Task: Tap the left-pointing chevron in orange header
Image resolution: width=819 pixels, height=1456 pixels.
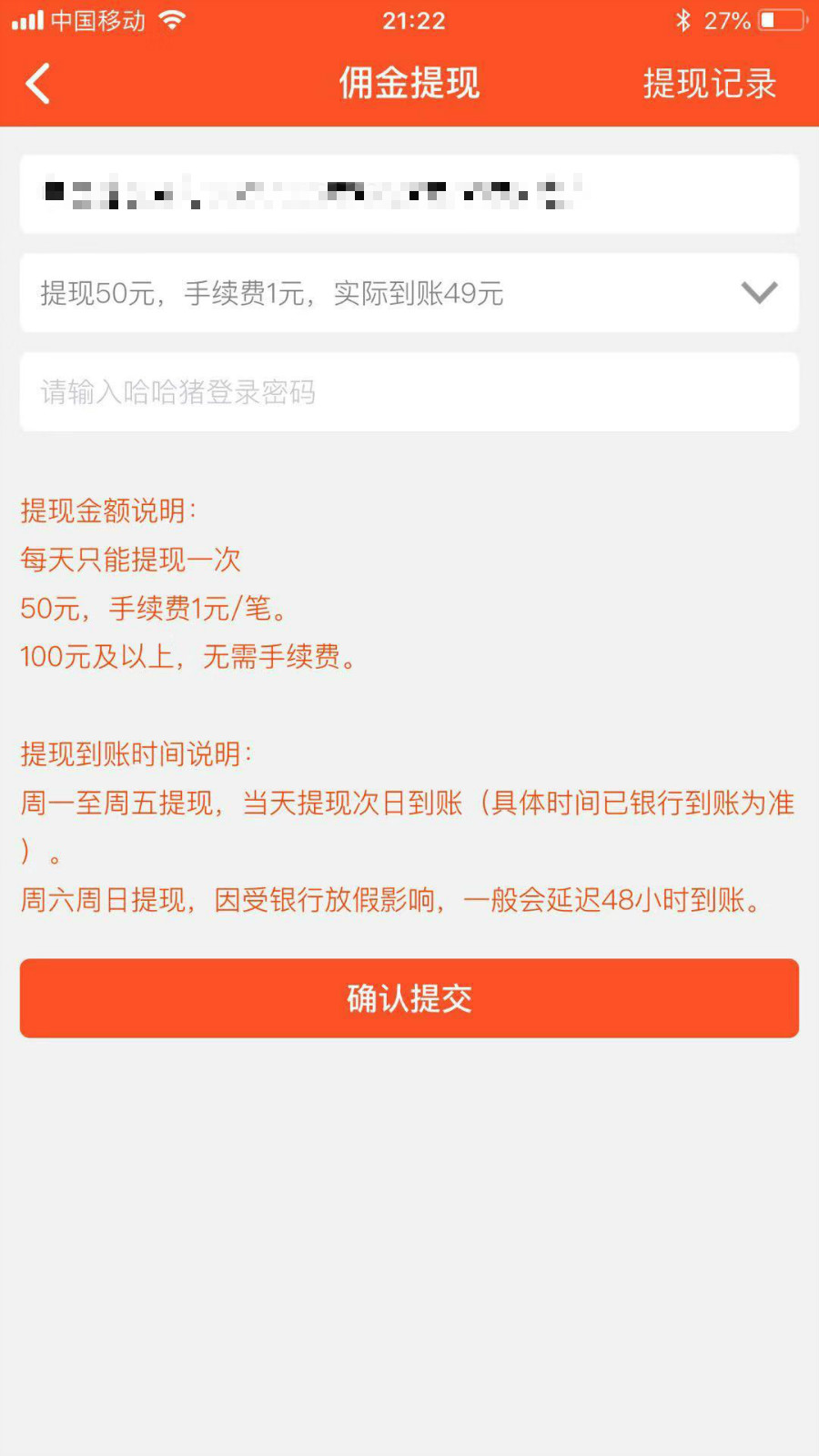Action: click(36, 83)
